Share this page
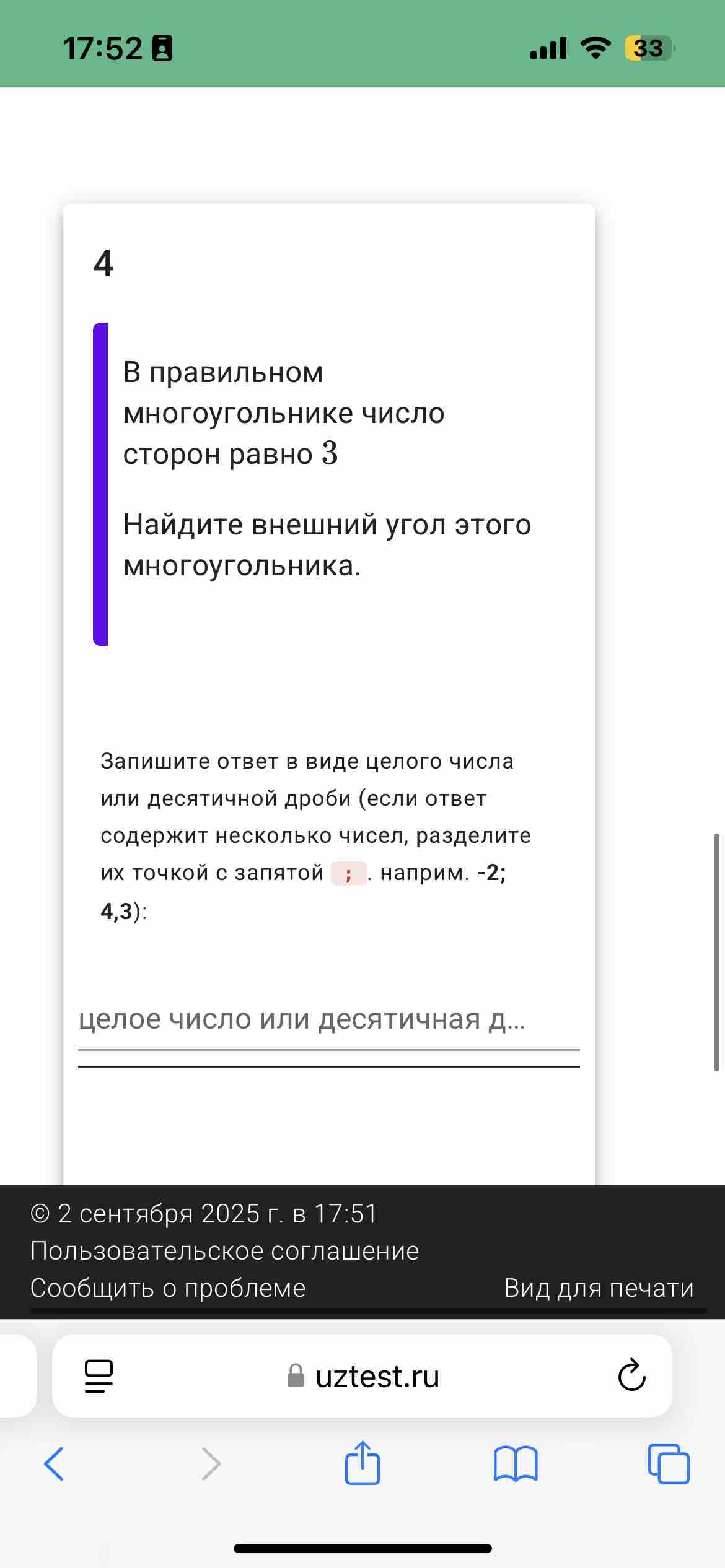 pyautogui.click(x=362, y=1463)
